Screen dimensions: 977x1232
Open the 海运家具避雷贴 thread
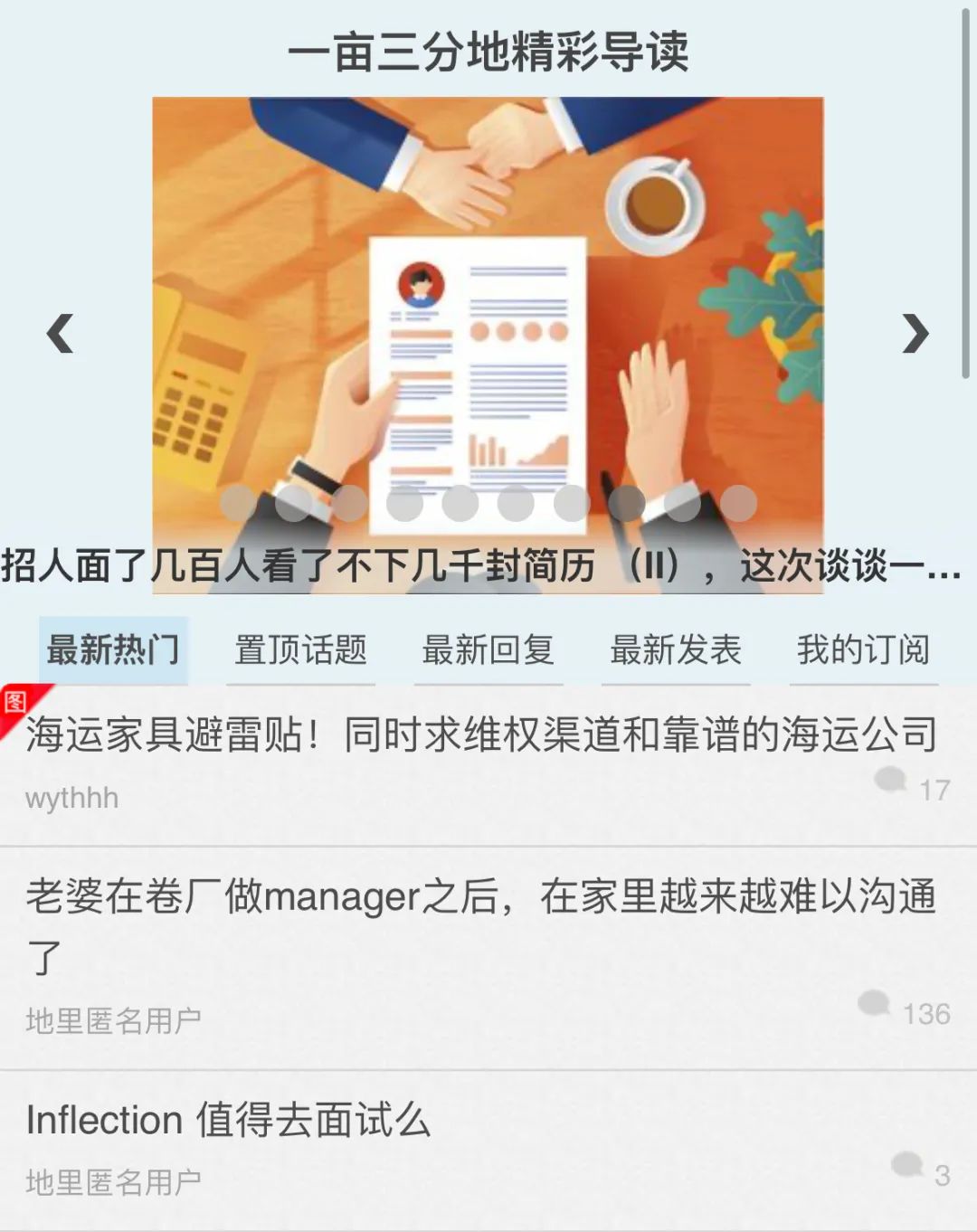[x=479, y=734]
